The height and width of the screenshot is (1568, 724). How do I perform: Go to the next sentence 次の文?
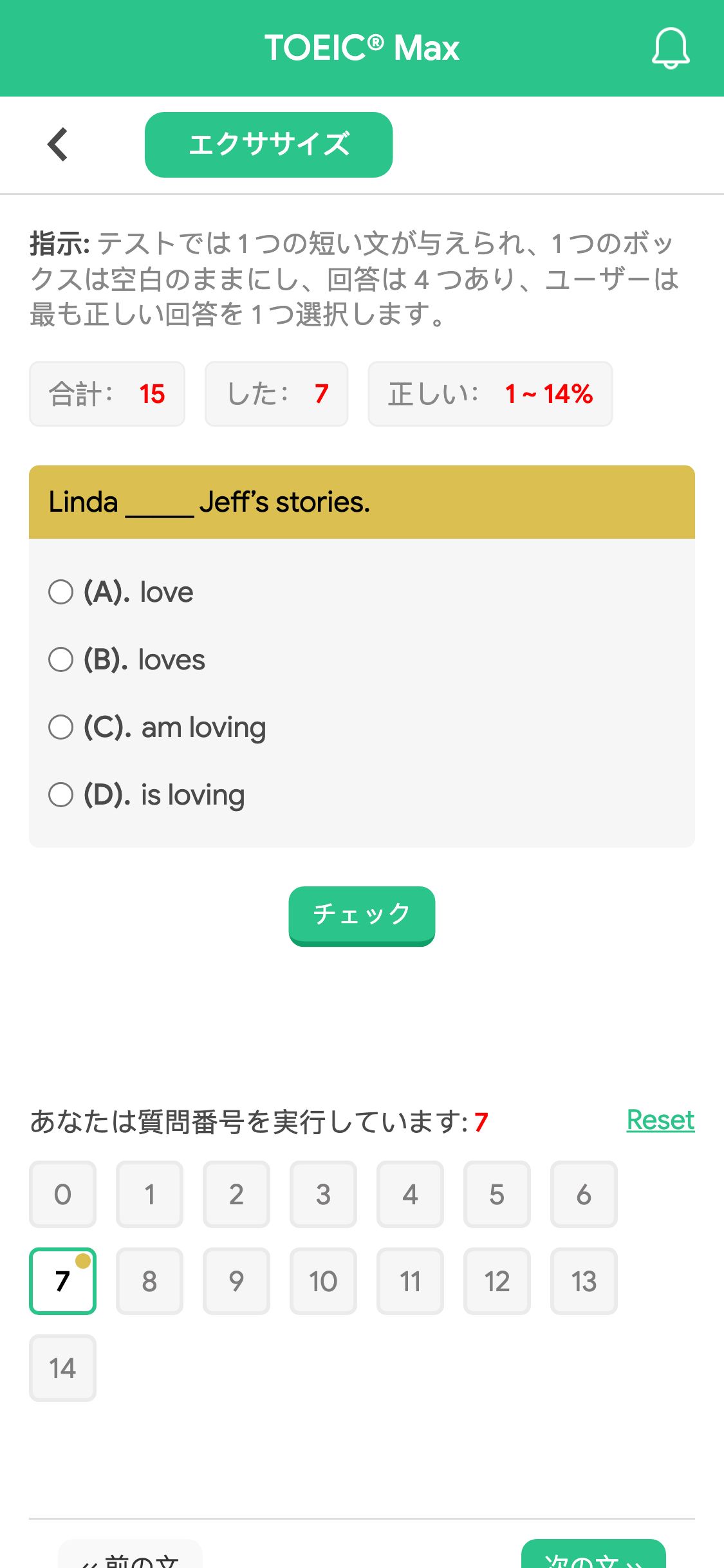click(593, 1556)
